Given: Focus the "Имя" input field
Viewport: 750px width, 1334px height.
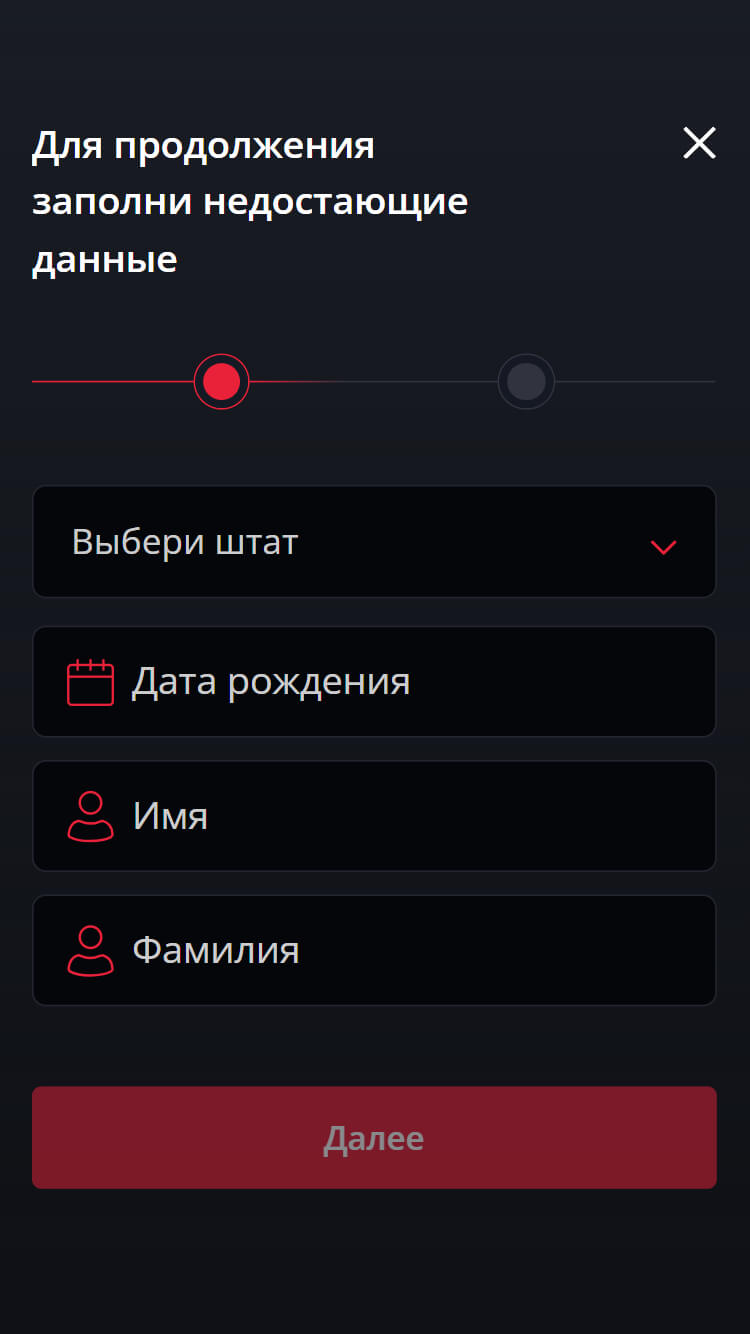Looking at the screenshot, I should [374, 816].
